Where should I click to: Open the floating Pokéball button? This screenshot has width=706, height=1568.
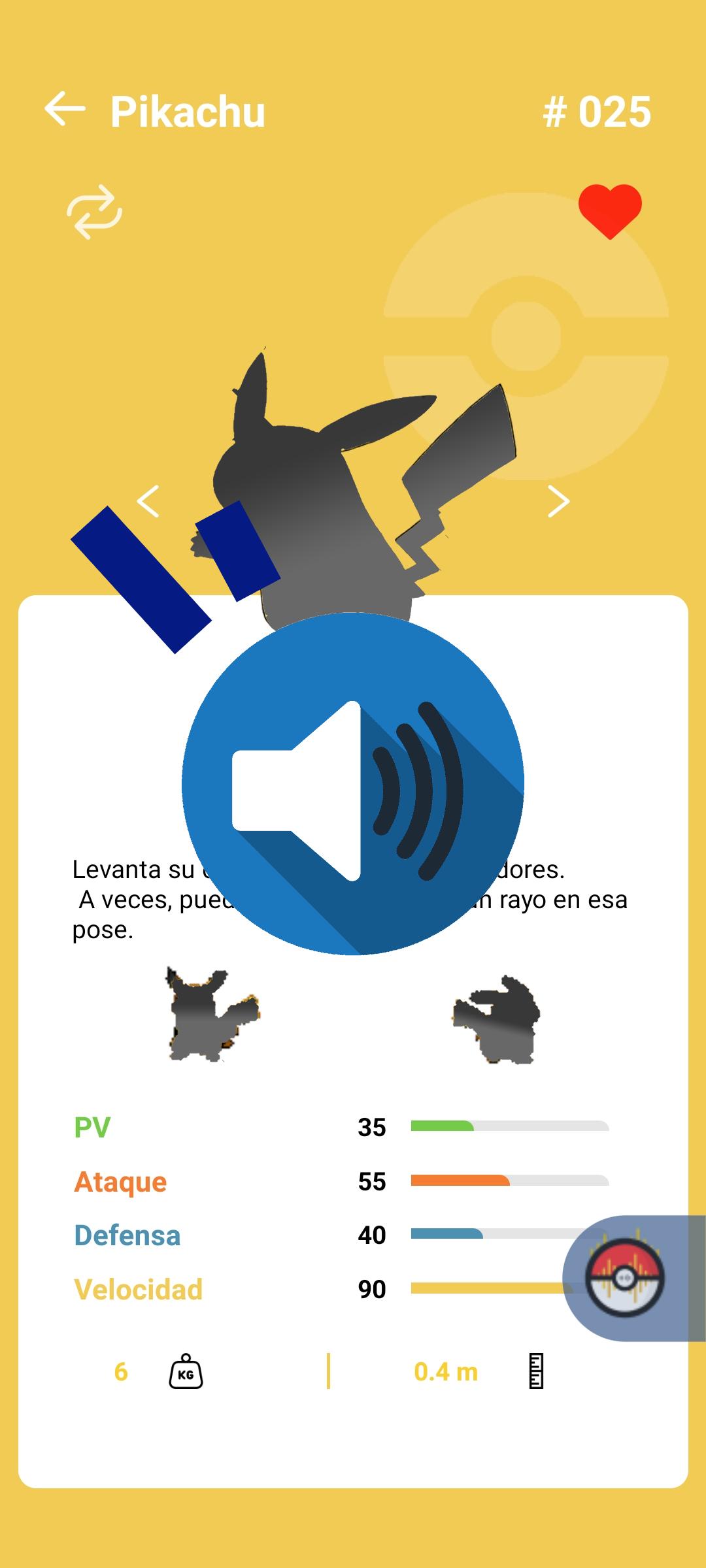point(624,1278)
